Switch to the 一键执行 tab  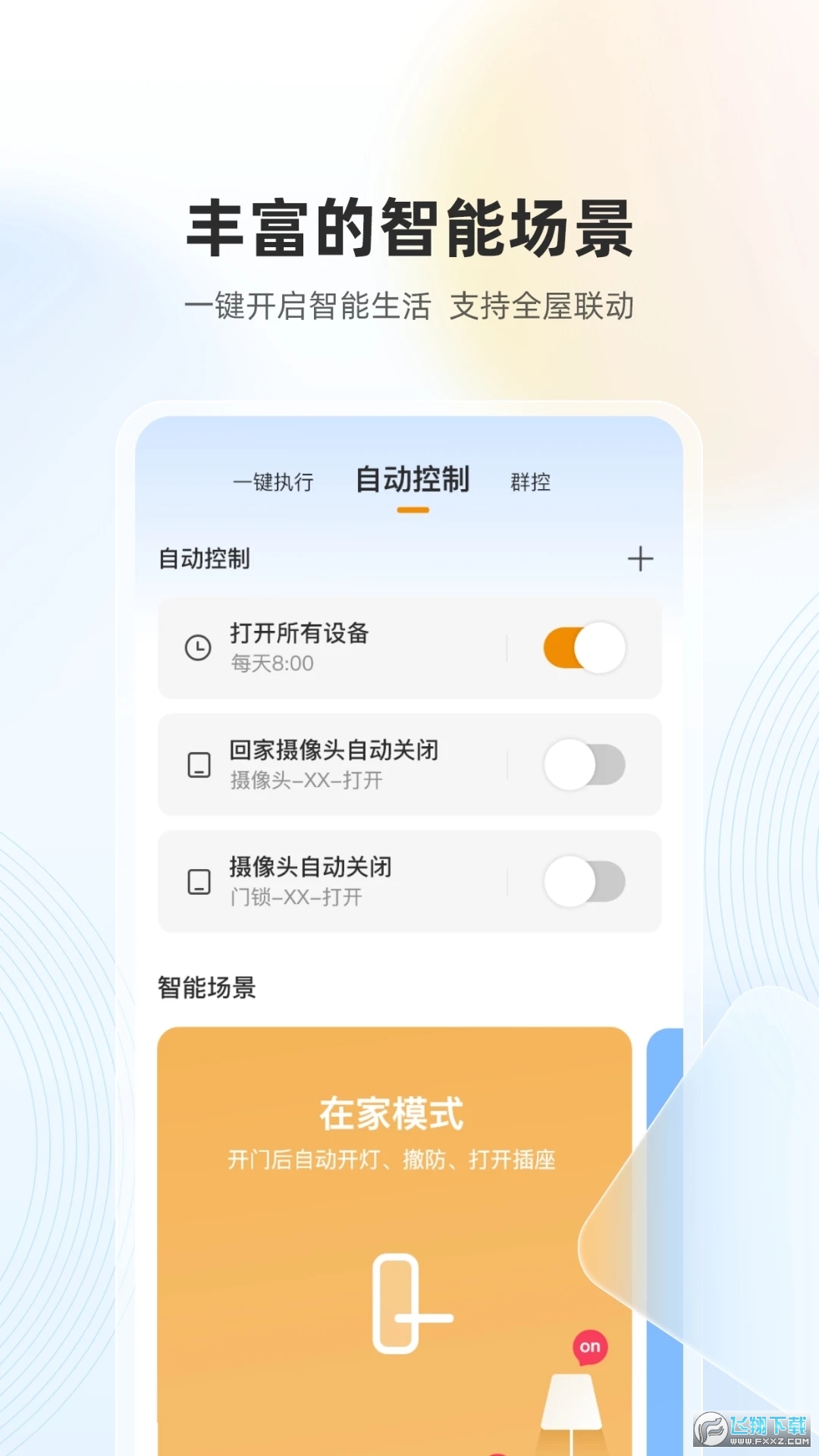pos(275,481)
